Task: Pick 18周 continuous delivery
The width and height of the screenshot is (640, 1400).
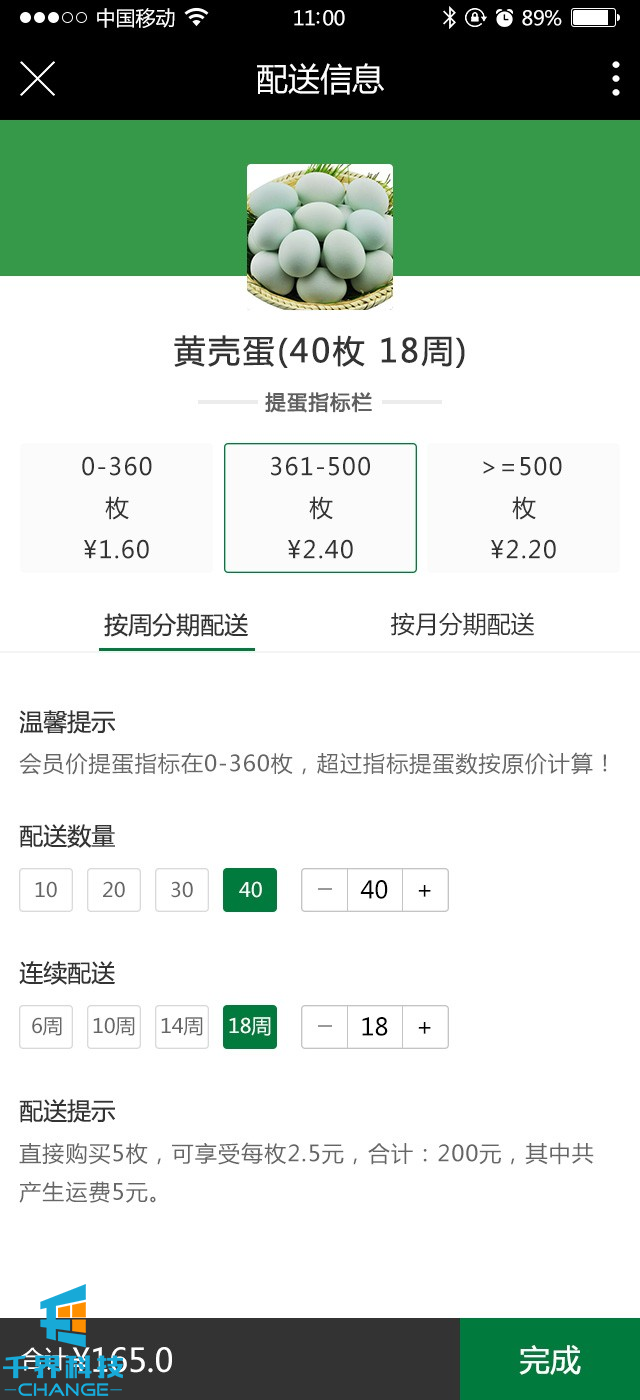Action: point(250,1027)
